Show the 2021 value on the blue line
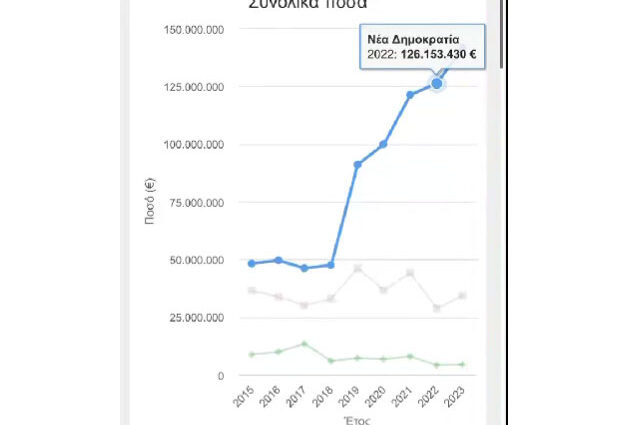The height and width of the screenshot is (425, 644). click(410, 95)
